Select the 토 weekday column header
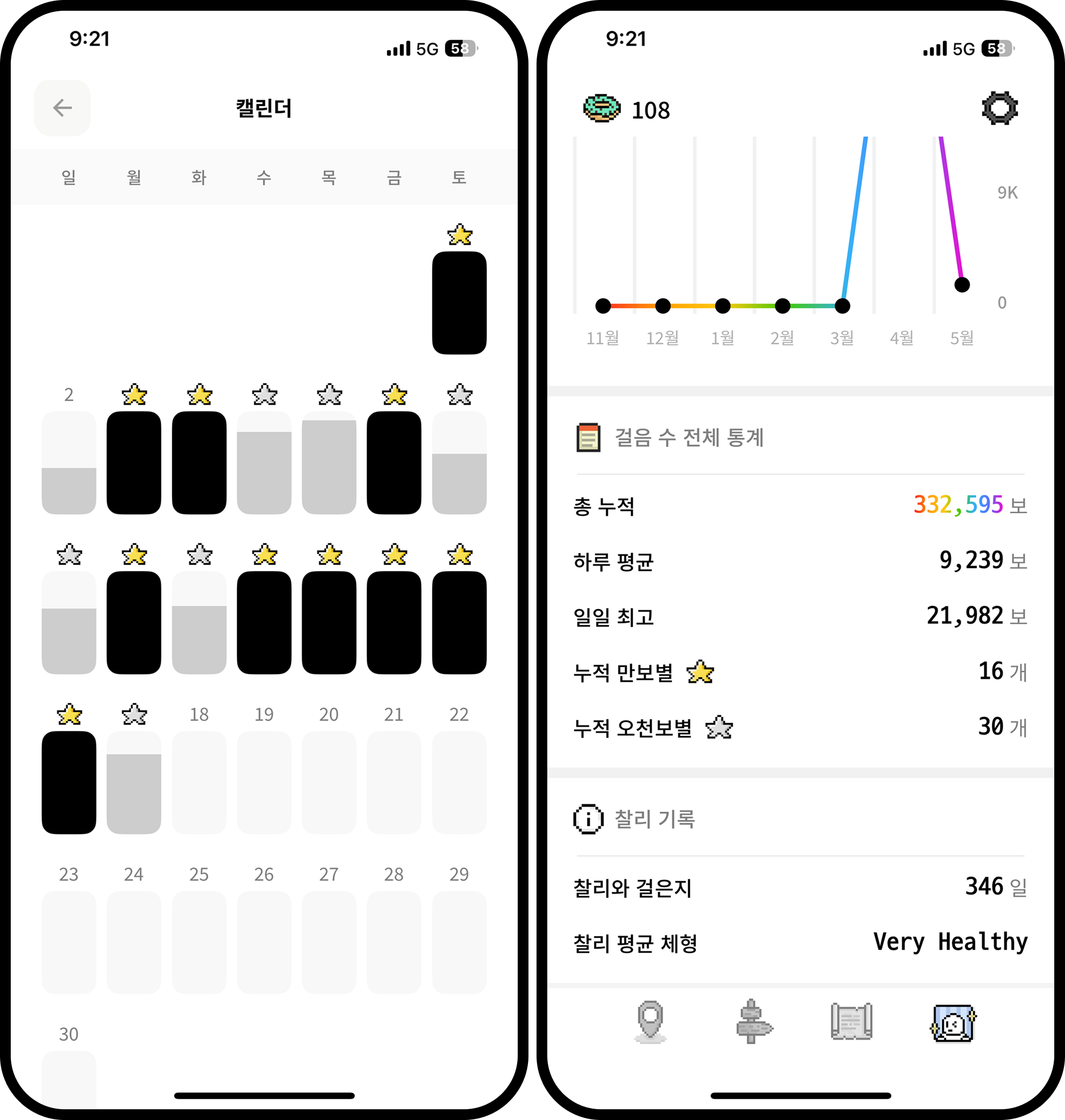The image size is (1065, 1120). tap(459, 177)
